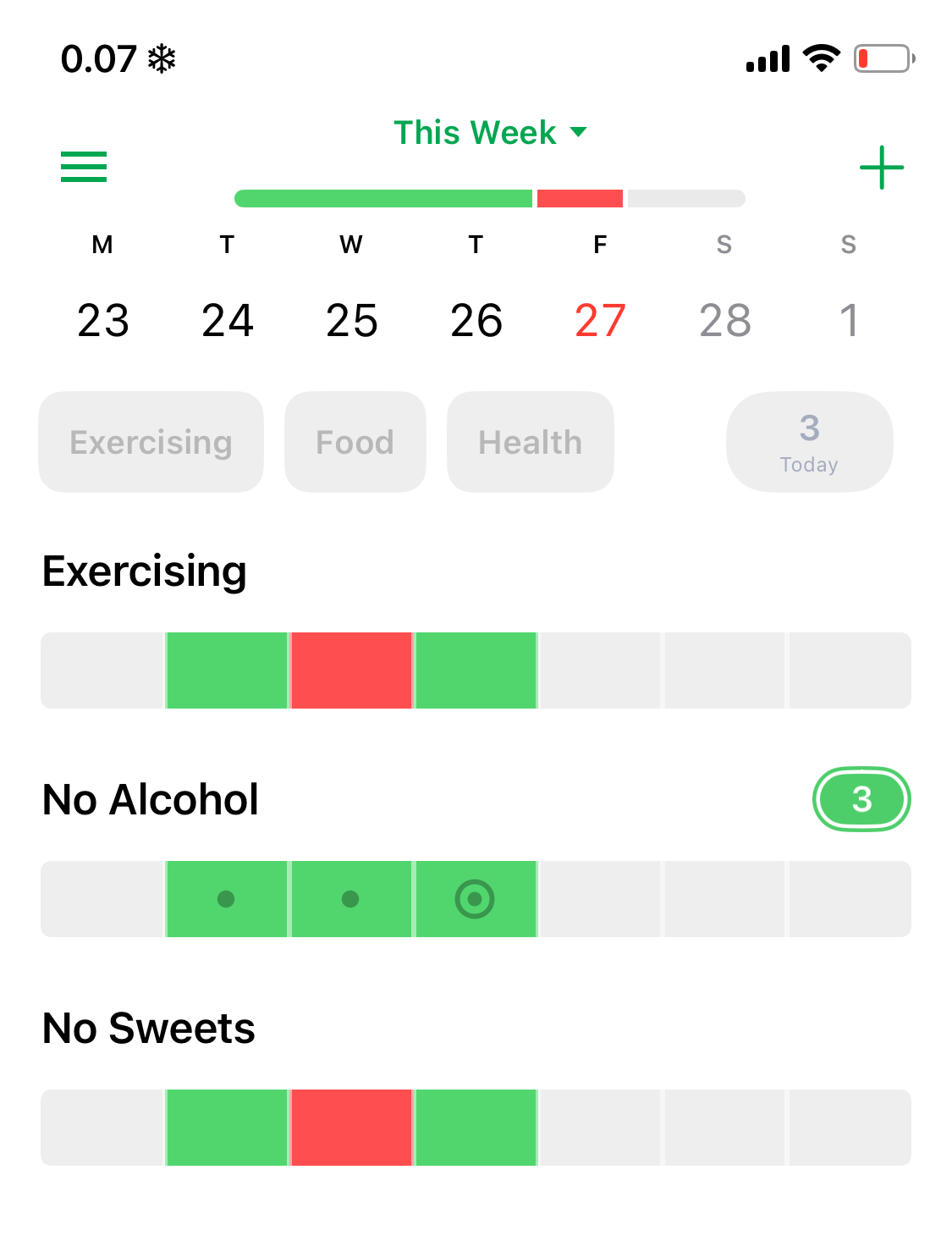The height and width of the screenshot is (1236, 952).
Task: Tap the No Alcohol streak badge
Action: coord(861,799)
